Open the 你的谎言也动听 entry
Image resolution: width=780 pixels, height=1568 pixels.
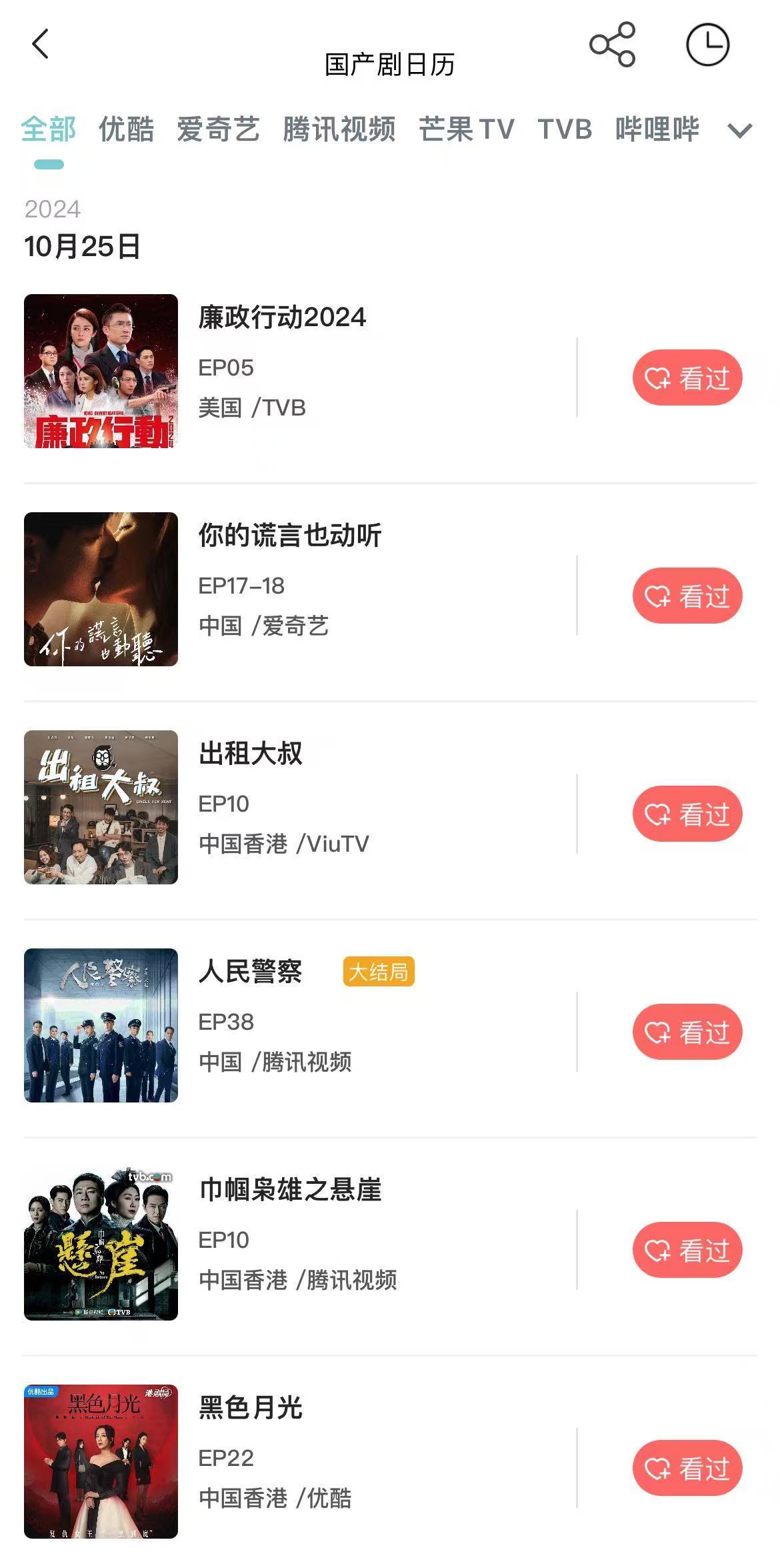290,536
